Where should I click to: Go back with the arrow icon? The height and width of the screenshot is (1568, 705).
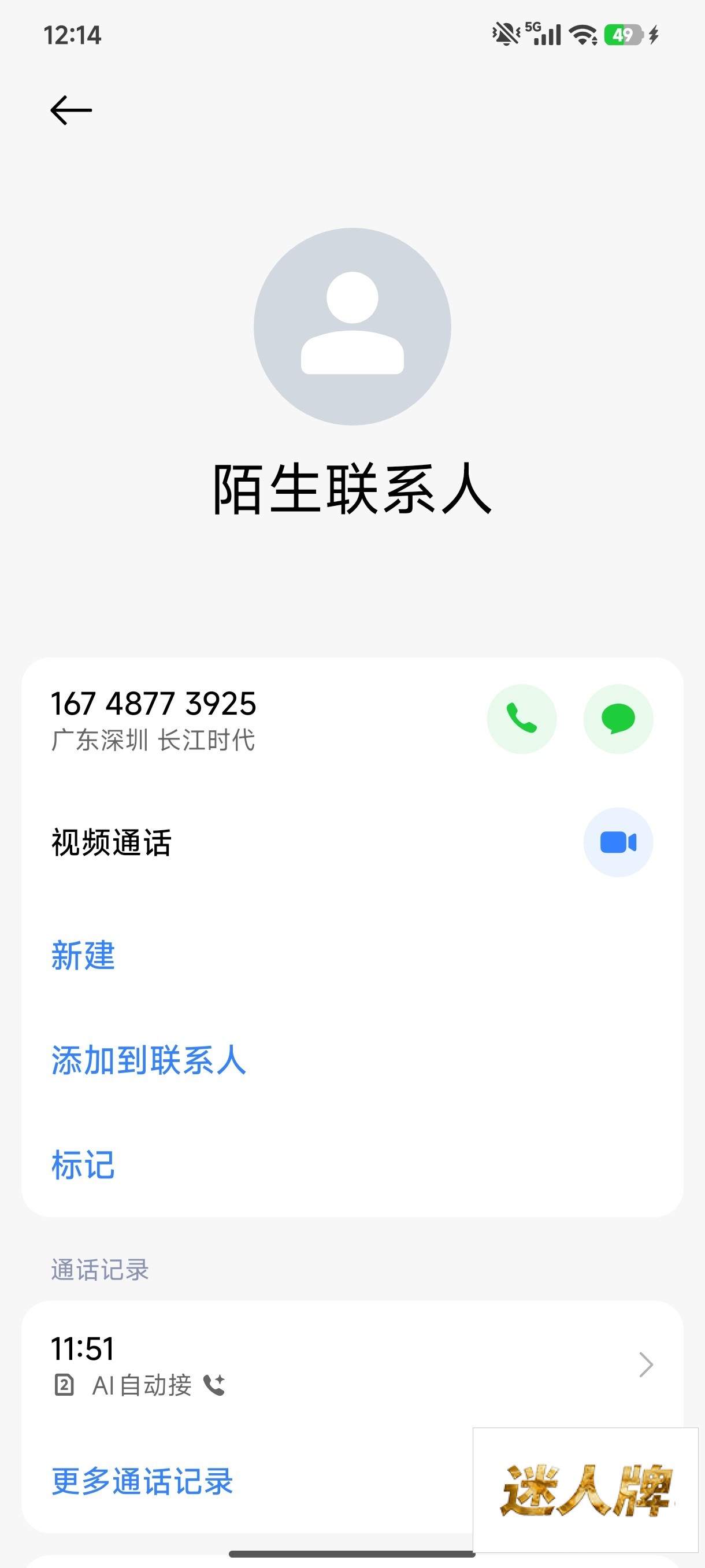click(70, 110)
